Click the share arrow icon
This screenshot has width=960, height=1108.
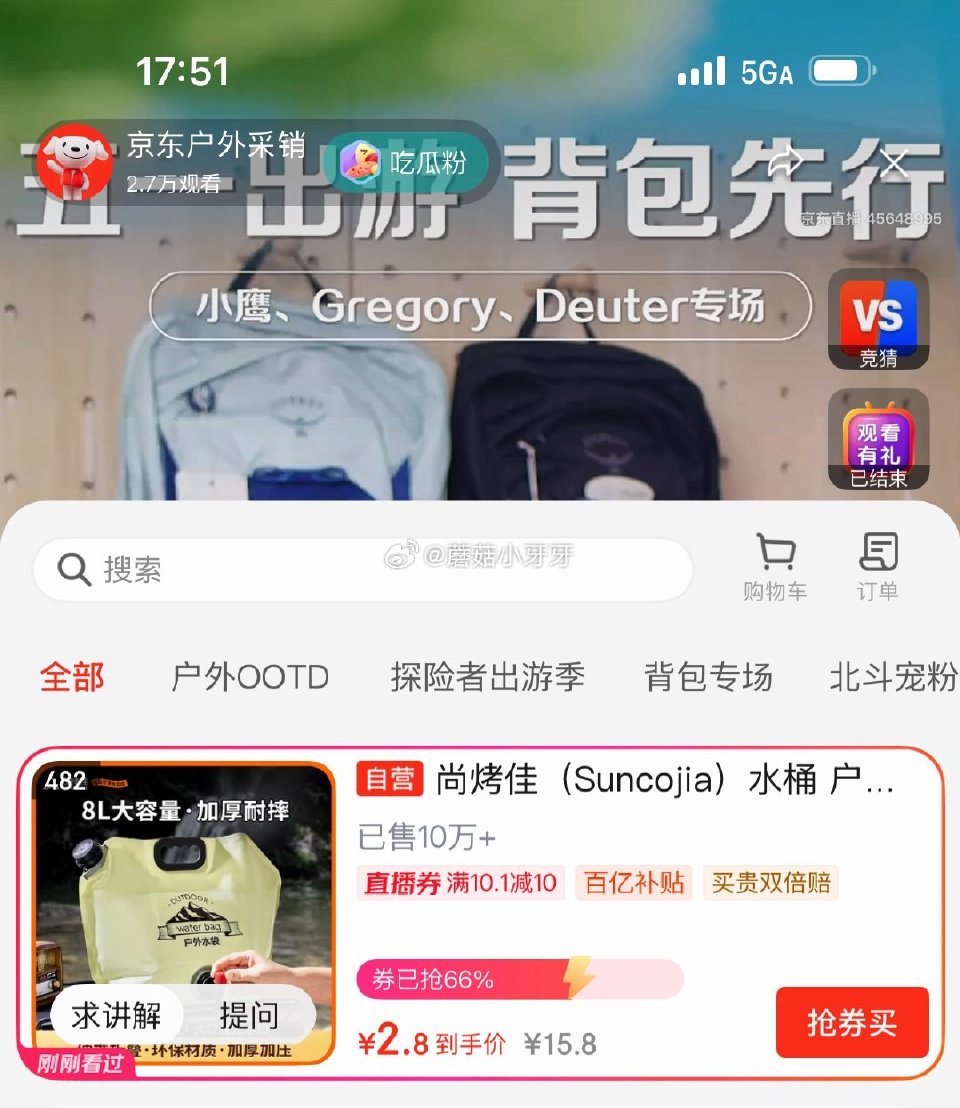[791, 160]
